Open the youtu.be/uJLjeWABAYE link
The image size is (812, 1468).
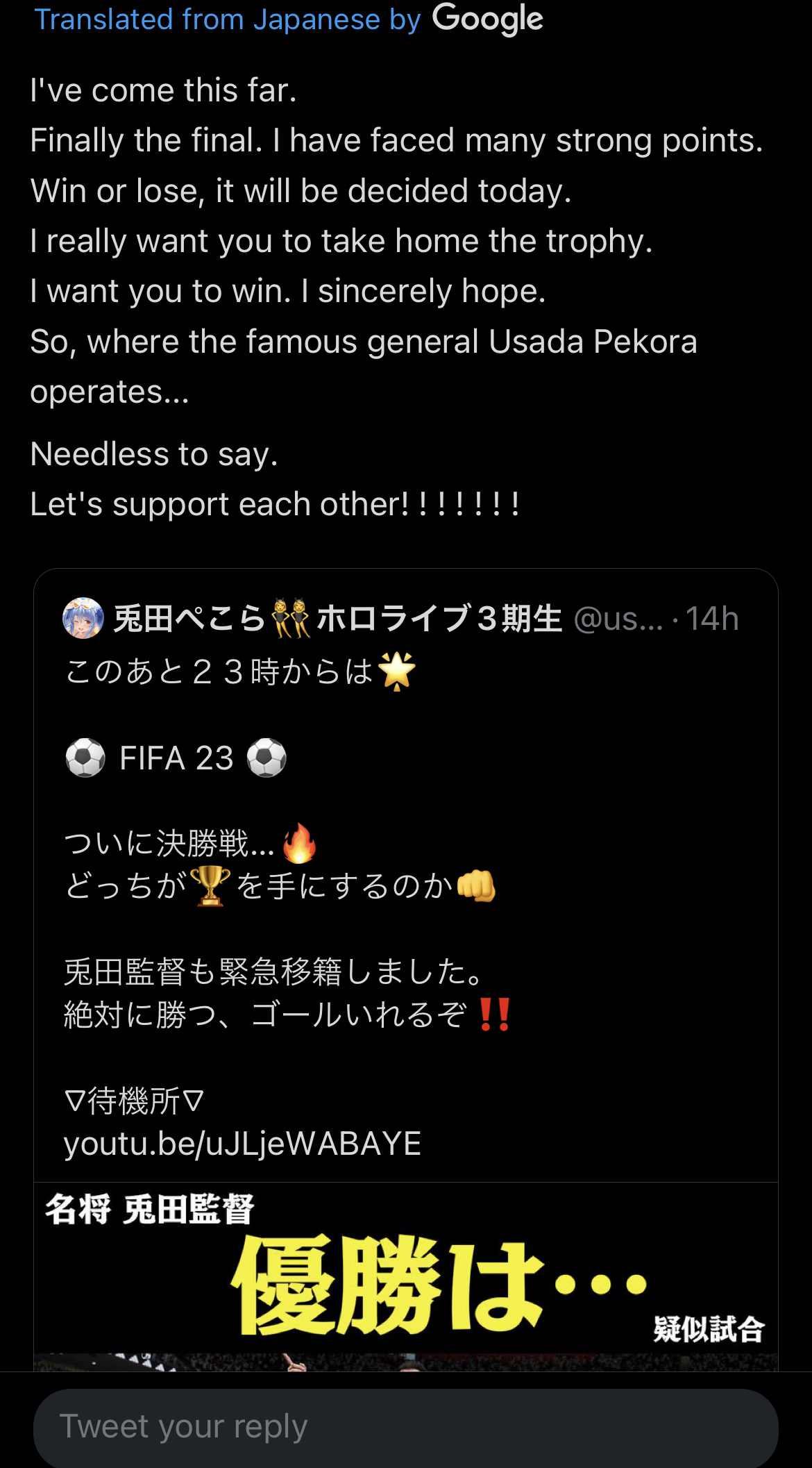(x=242, y=1143)
